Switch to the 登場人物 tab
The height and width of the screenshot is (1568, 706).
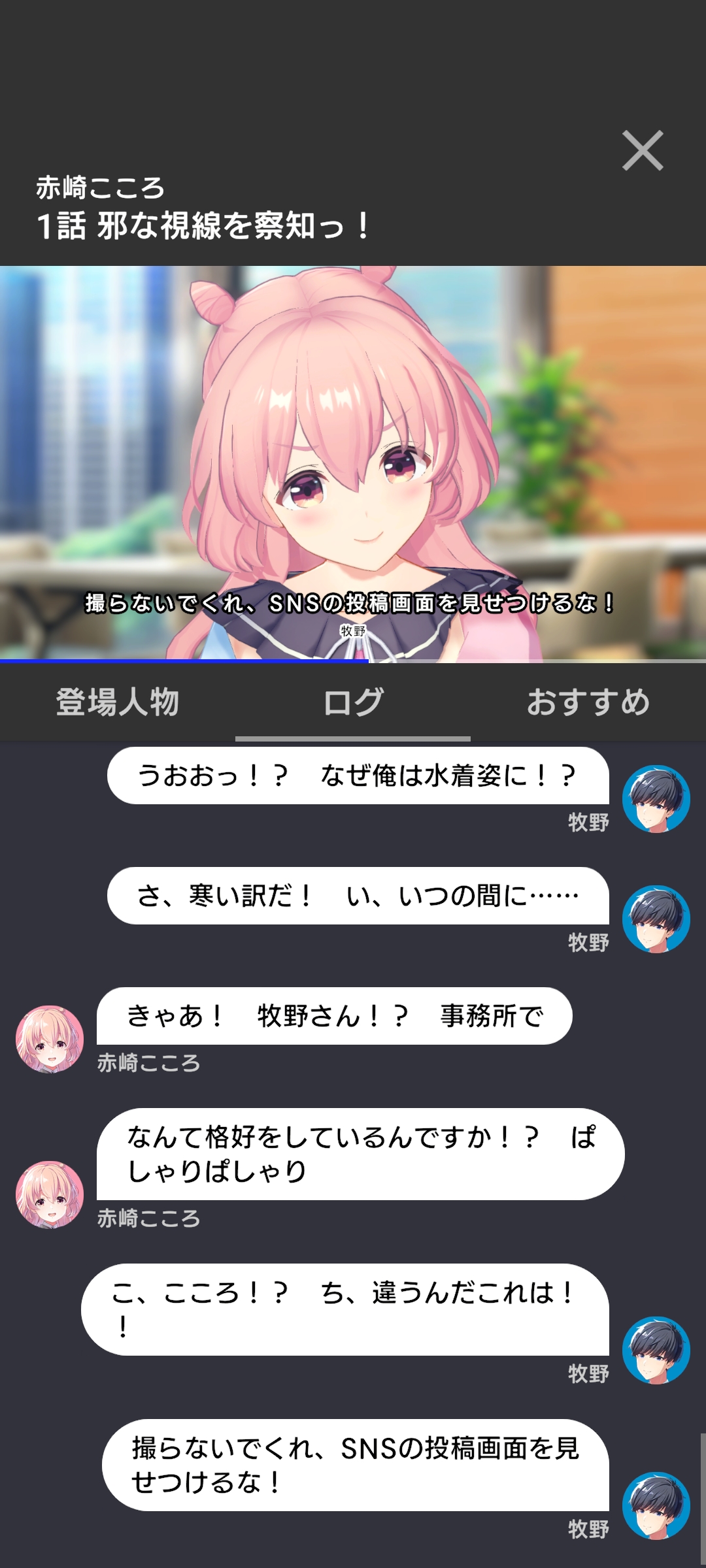tap(118, 702)
